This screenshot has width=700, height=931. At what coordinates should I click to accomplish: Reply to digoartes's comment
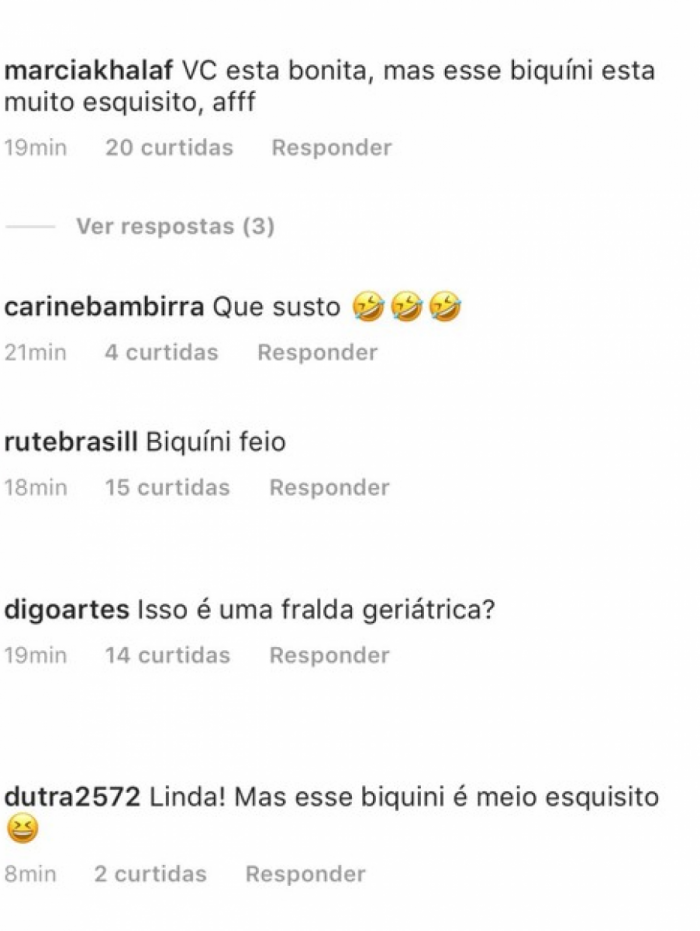[x=329, y=656]
